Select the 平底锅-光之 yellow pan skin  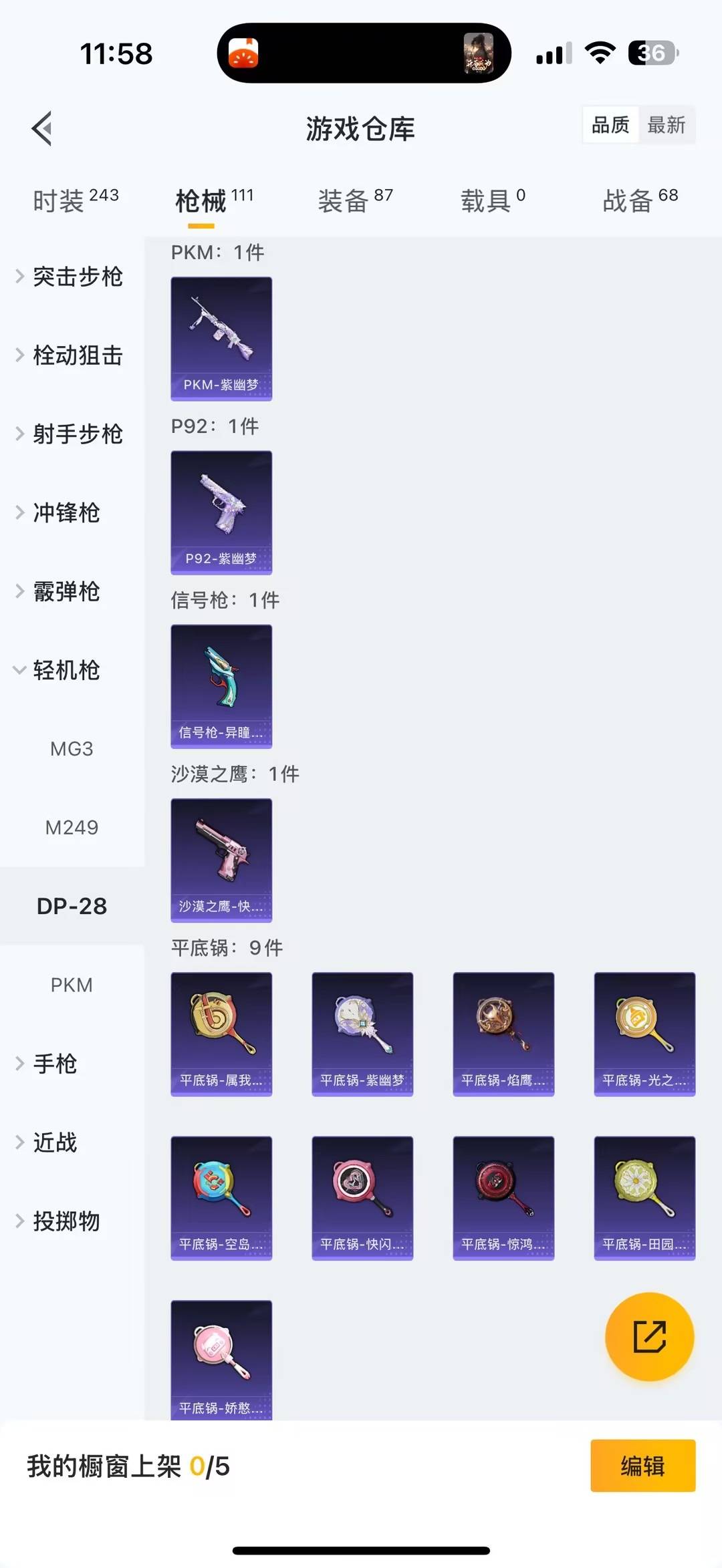(644, 1034)
